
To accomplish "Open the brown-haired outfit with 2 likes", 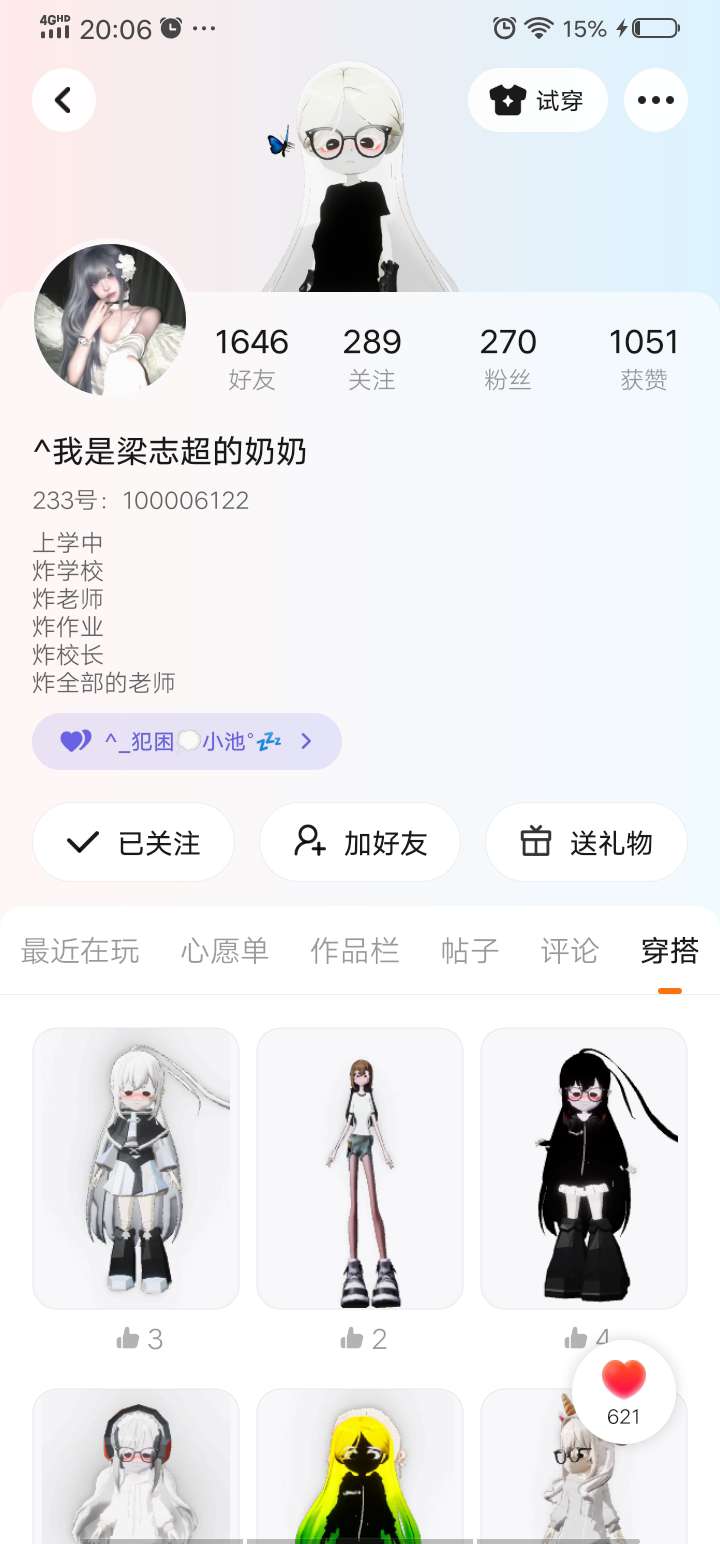I will point(360,1168).
